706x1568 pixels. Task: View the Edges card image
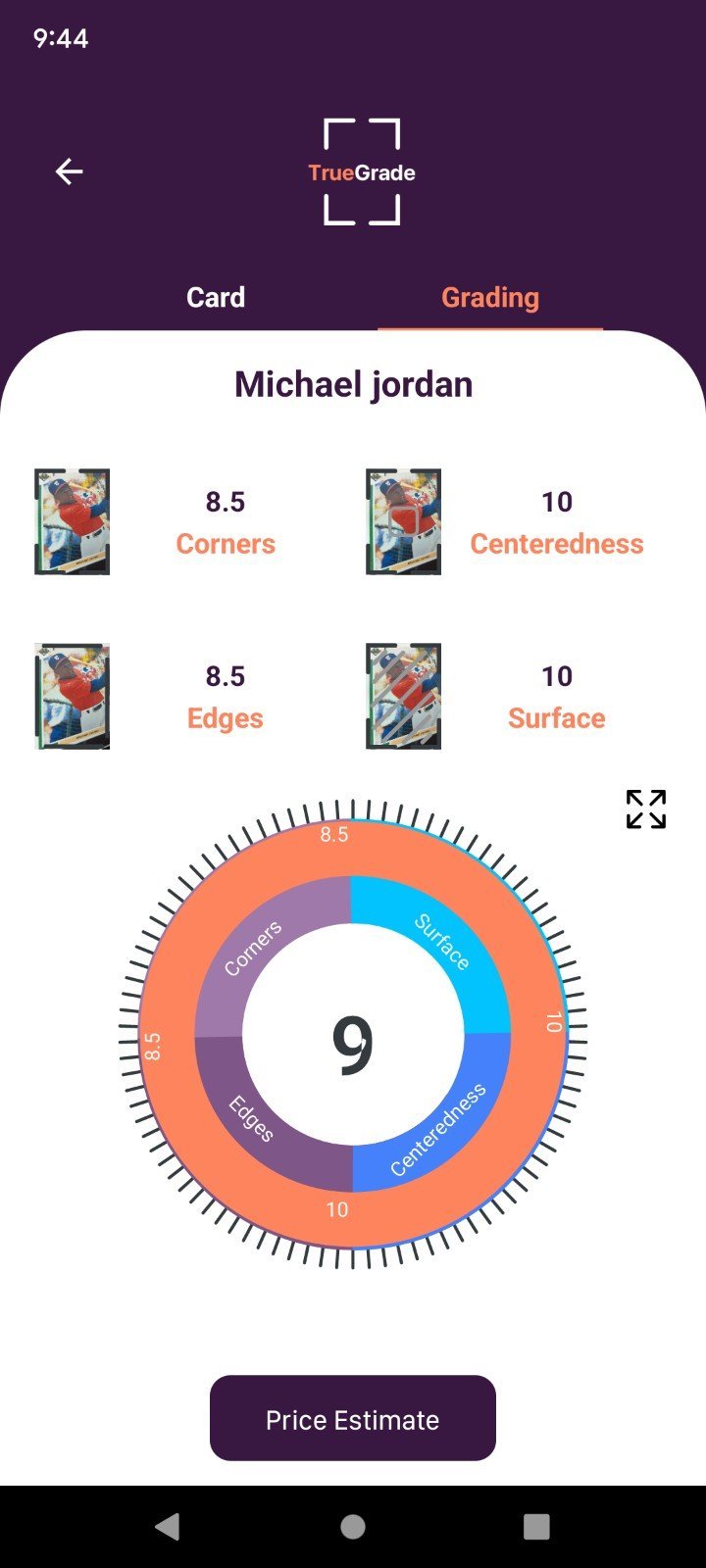72,696
